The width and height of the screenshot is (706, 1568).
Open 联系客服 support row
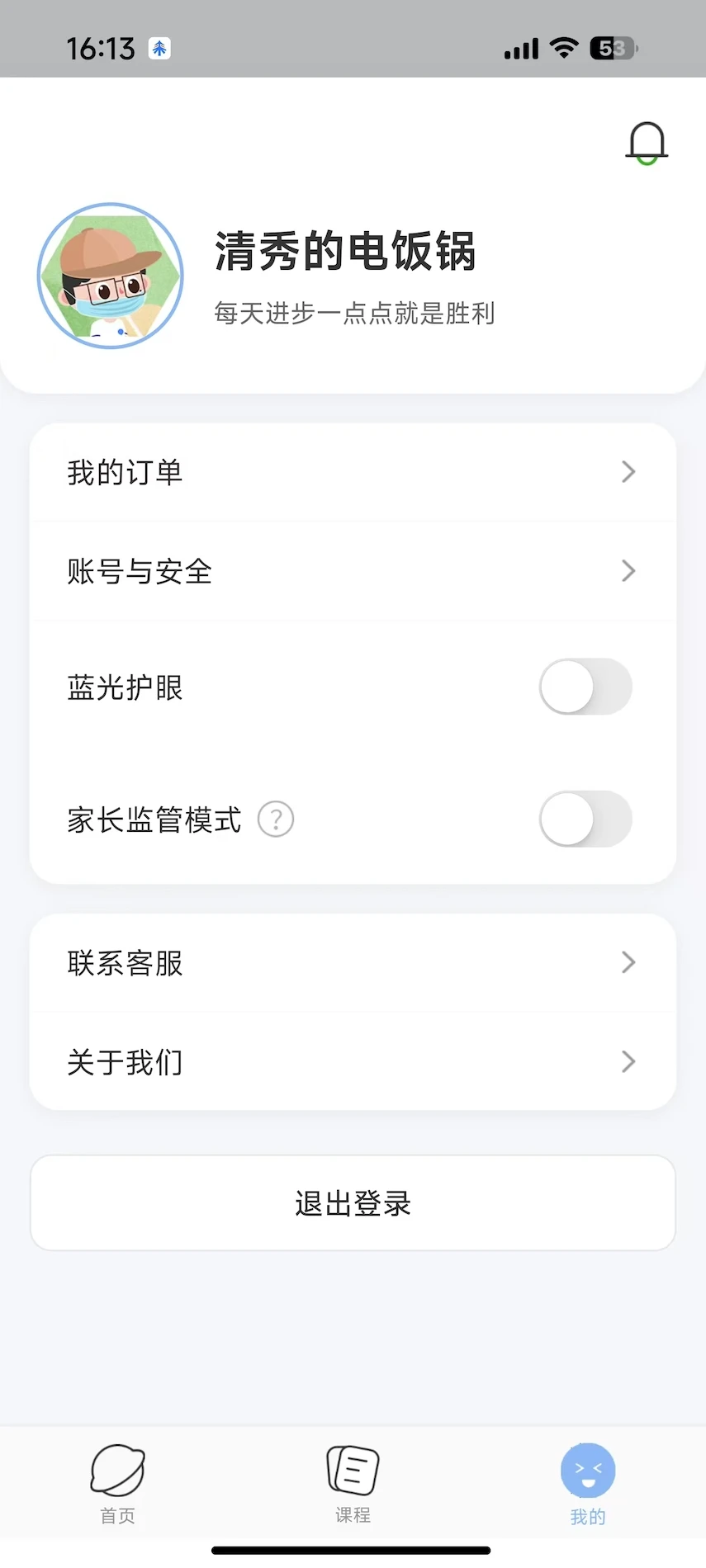point(353,962)
